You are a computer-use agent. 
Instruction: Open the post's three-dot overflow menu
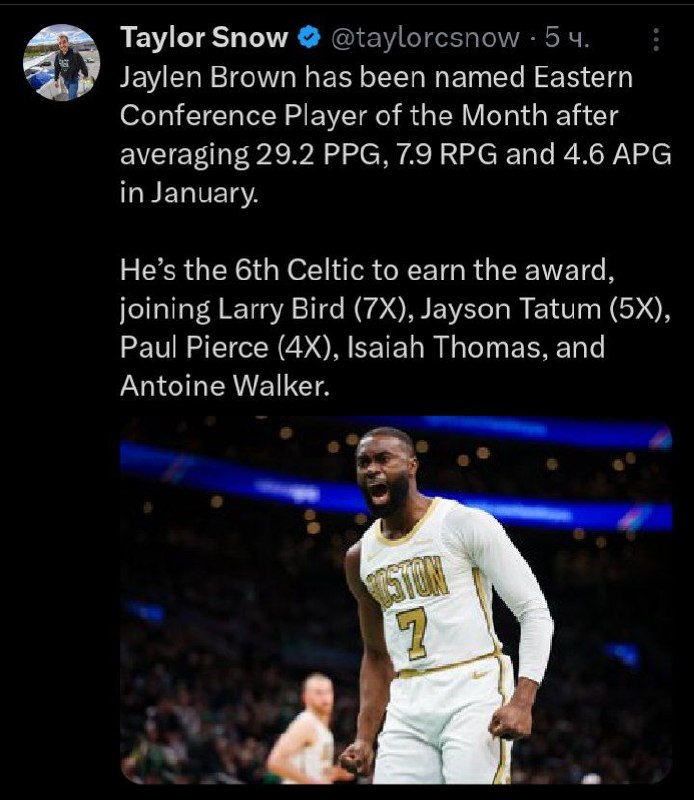(x=656, y=39)
